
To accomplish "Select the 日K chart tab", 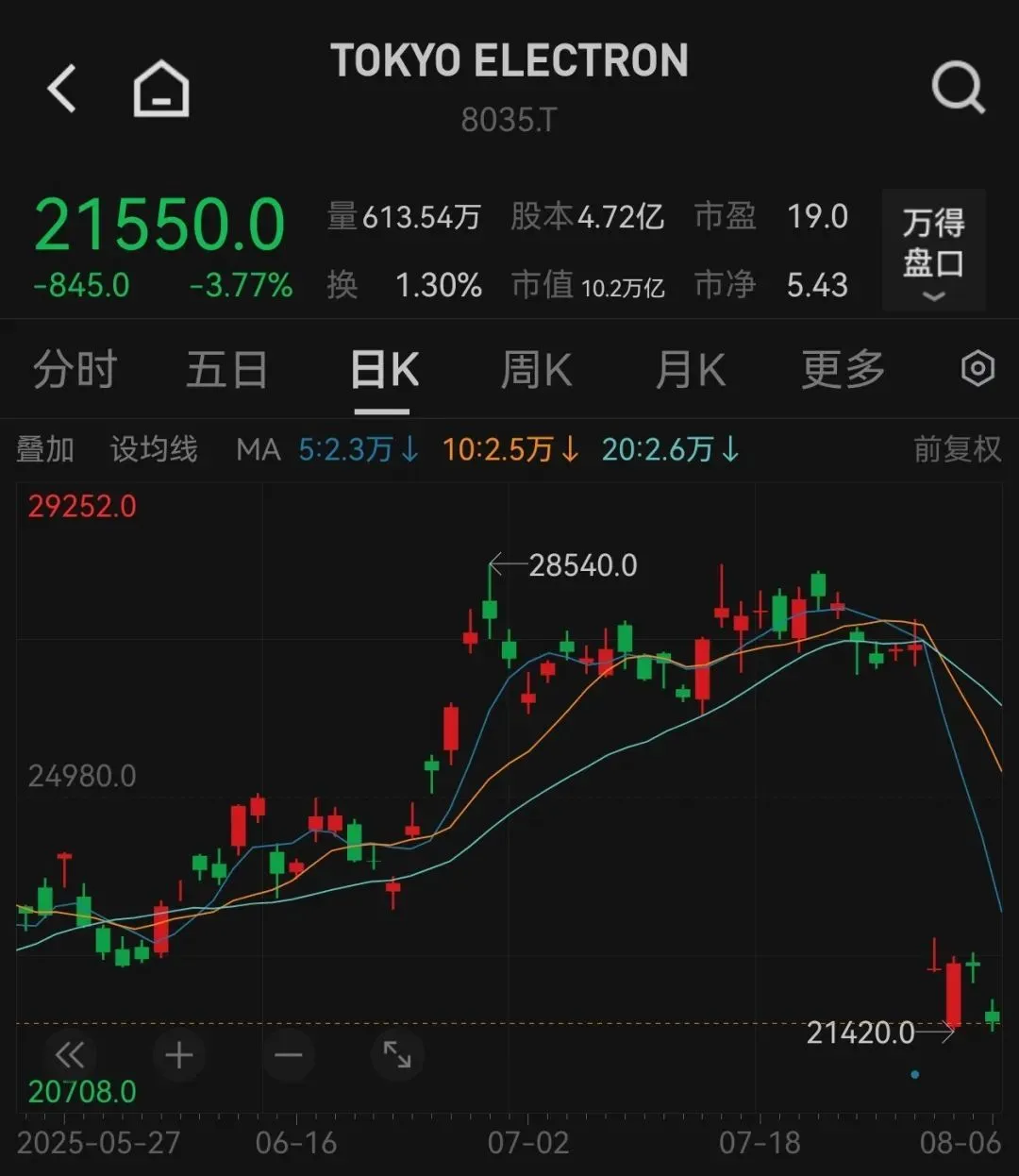I will [384, 369].
